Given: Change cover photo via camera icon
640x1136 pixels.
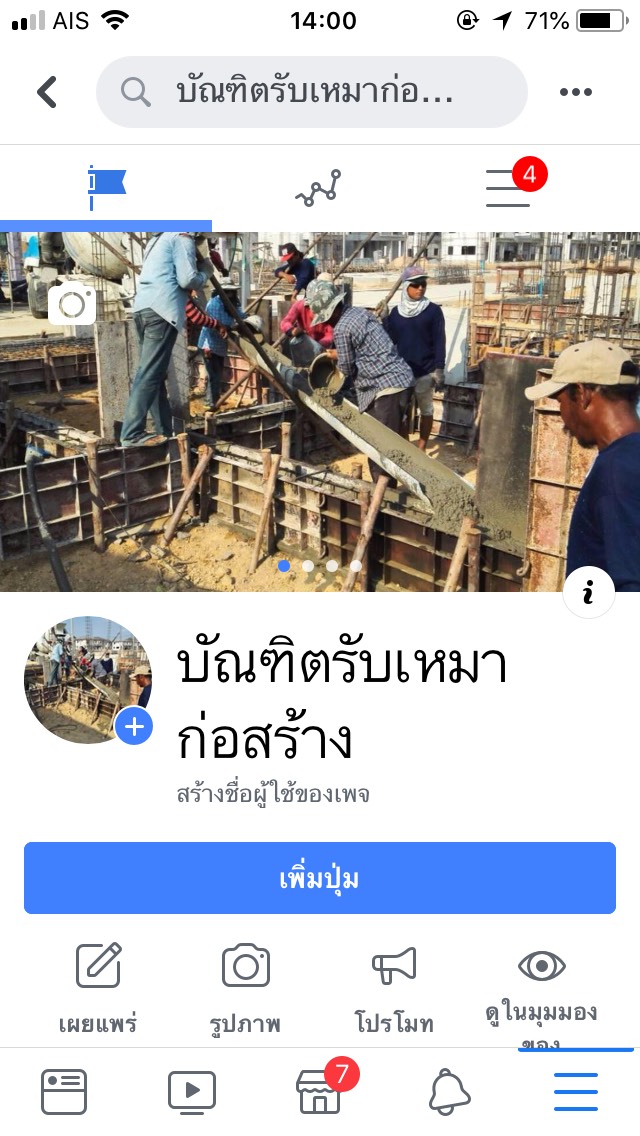Looking at the screenshot, I should pos(72,303).
